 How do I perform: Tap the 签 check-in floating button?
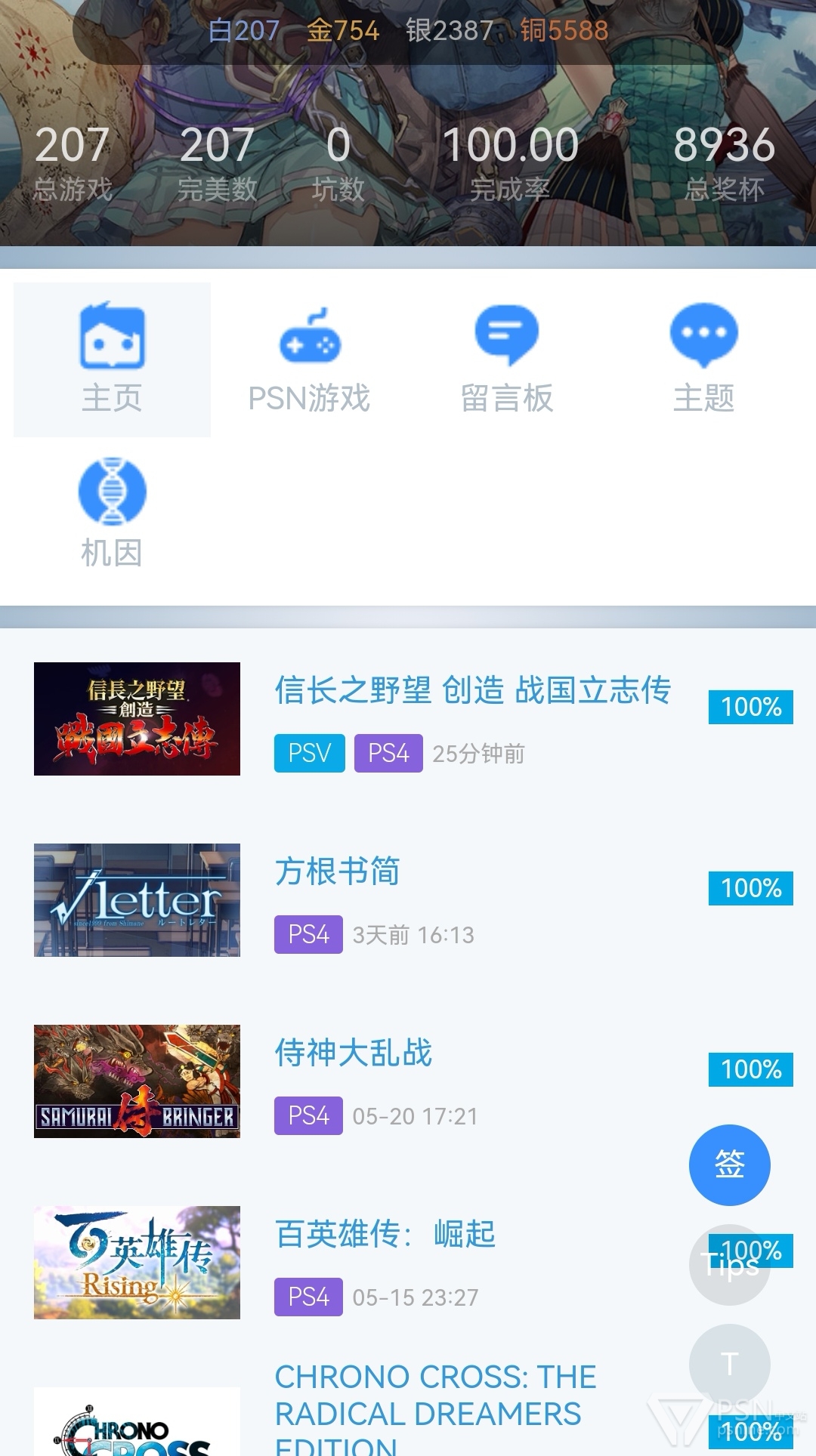pos(729,1164)
